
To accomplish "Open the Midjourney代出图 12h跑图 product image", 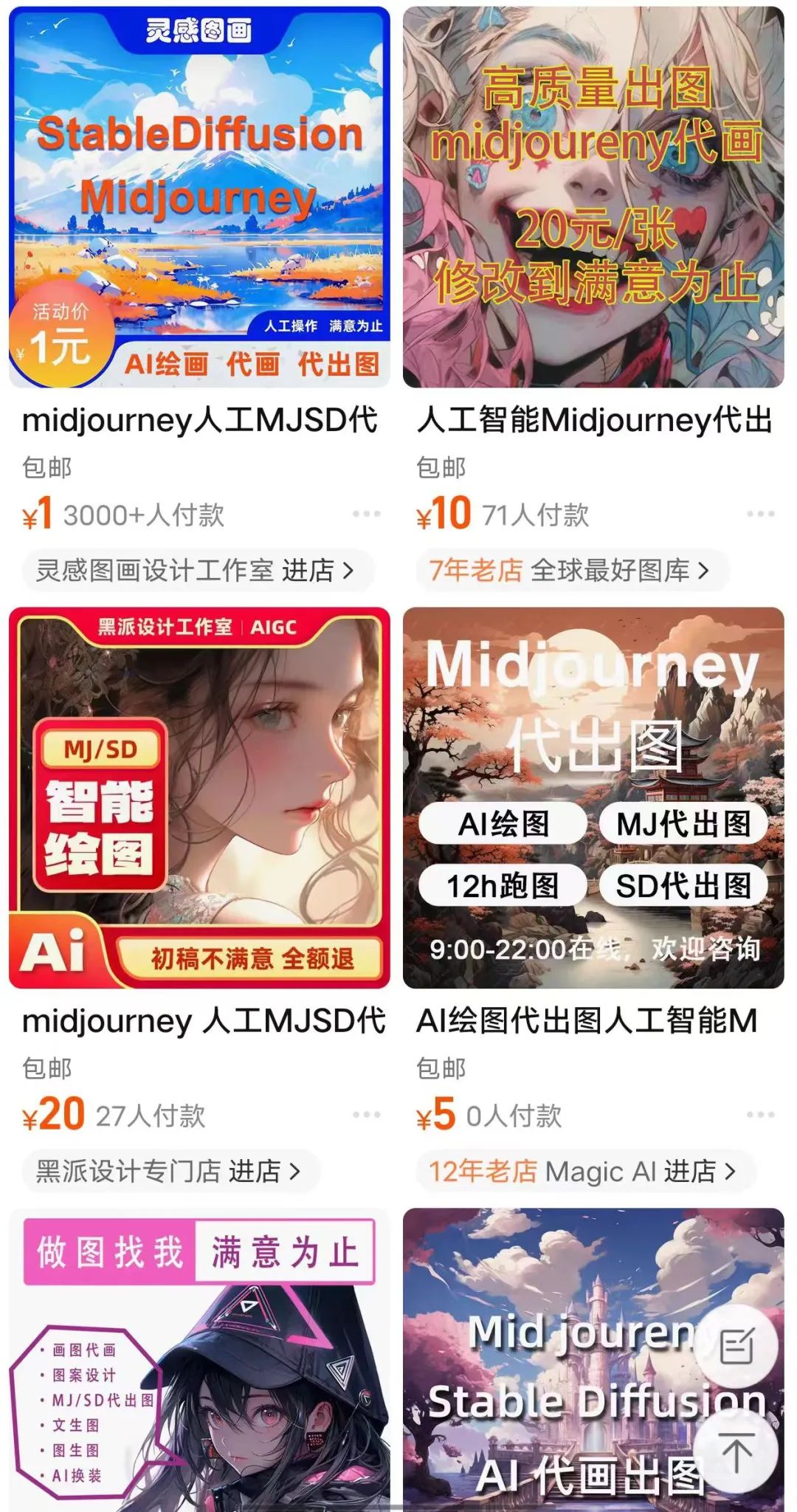I will coord(593,797).
